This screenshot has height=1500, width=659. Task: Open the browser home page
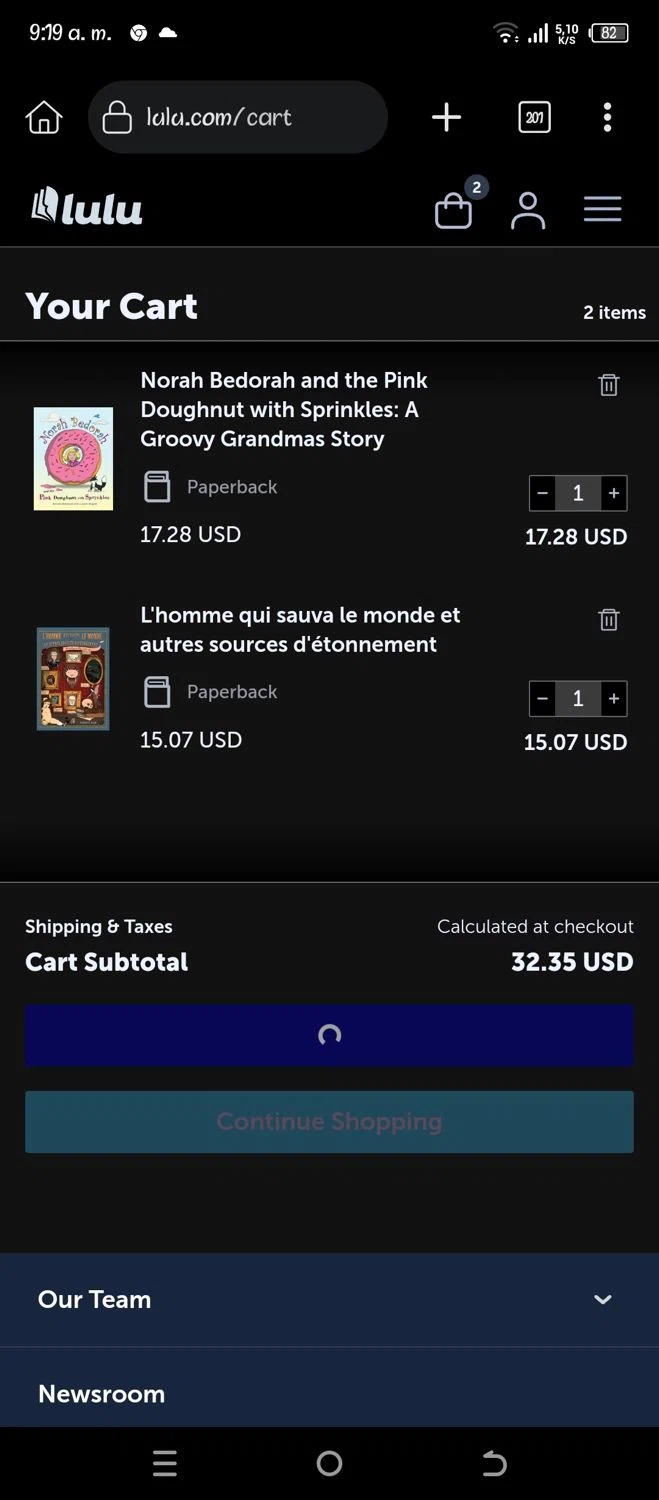click(44, 117)
